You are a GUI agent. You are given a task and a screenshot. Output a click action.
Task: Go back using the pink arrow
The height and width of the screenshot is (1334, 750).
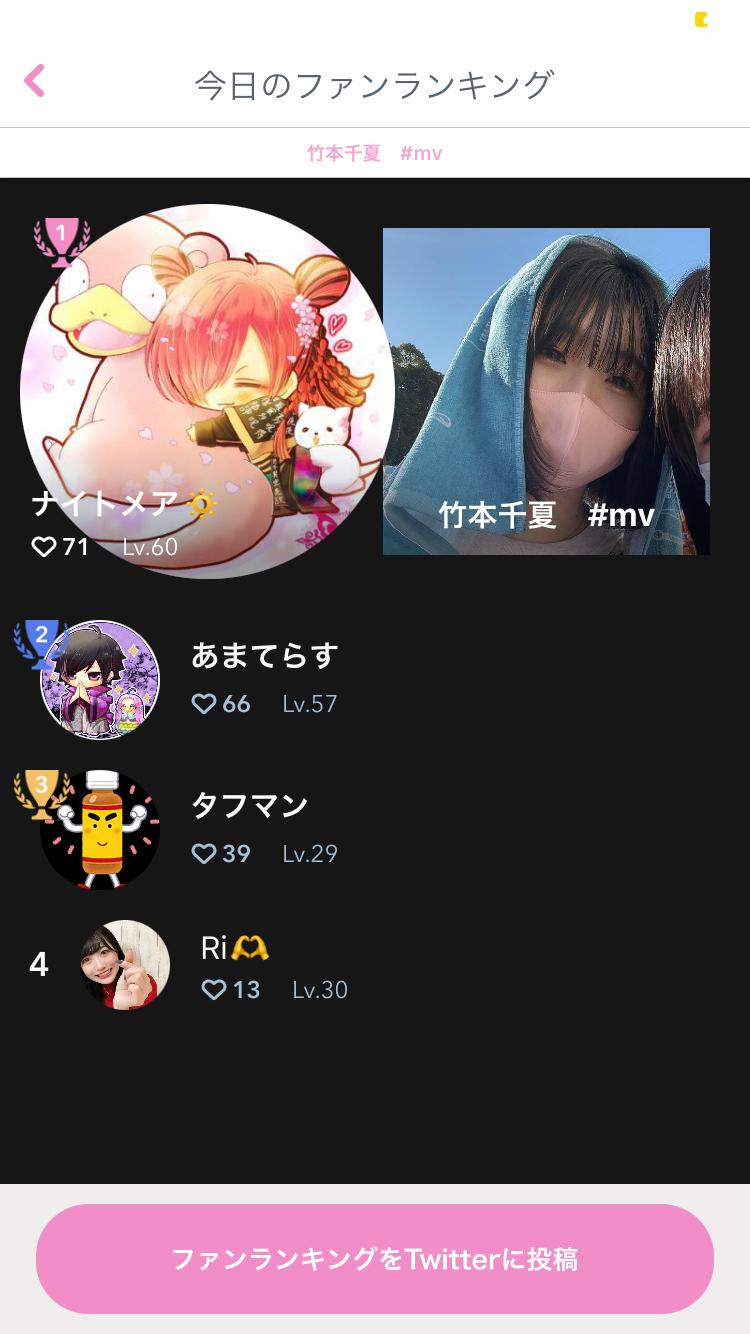point(35,81)
